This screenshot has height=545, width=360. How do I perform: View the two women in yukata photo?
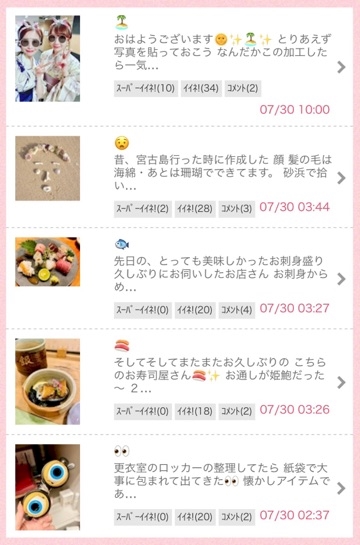click(x=48, y=58)
